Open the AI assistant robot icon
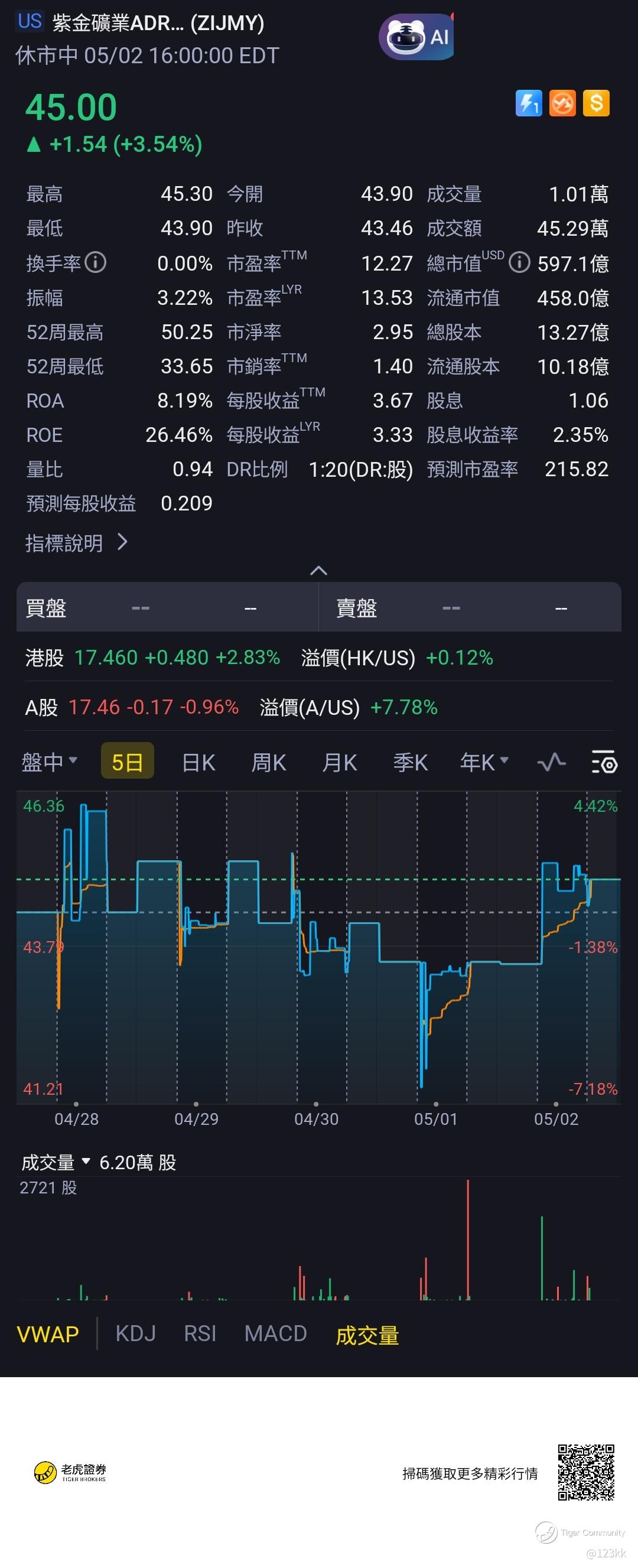This screenshot has height=1568, width=638. point(416,38)
